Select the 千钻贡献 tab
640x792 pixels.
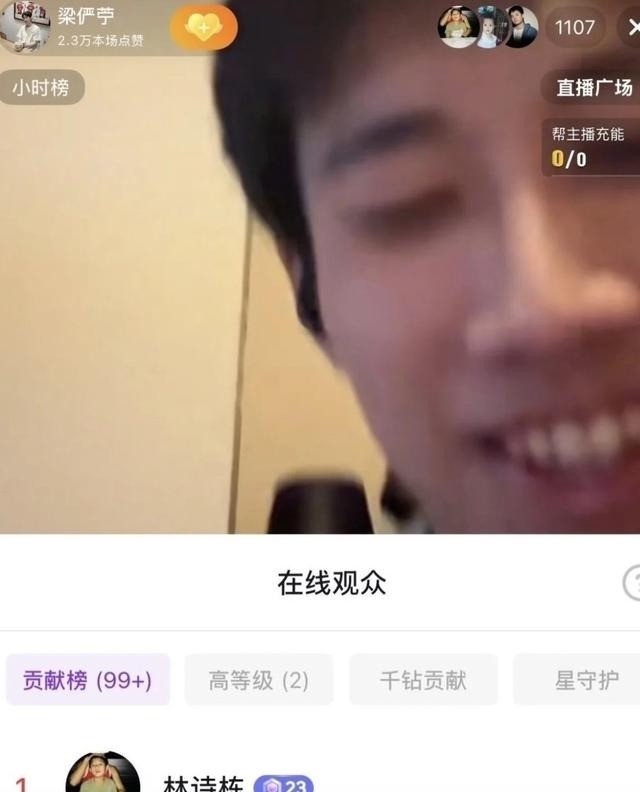423,681
